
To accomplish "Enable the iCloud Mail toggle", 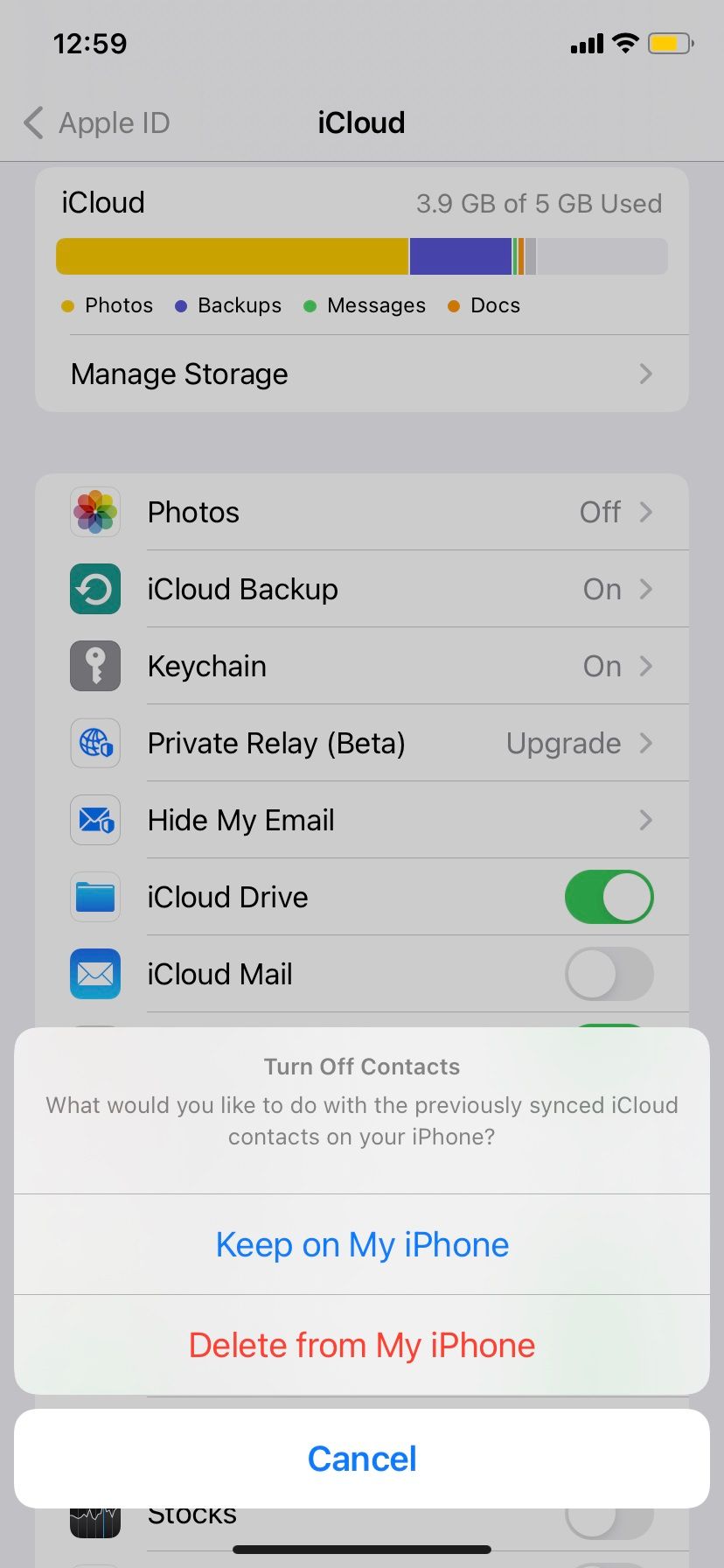I will (x=609, y=974).
